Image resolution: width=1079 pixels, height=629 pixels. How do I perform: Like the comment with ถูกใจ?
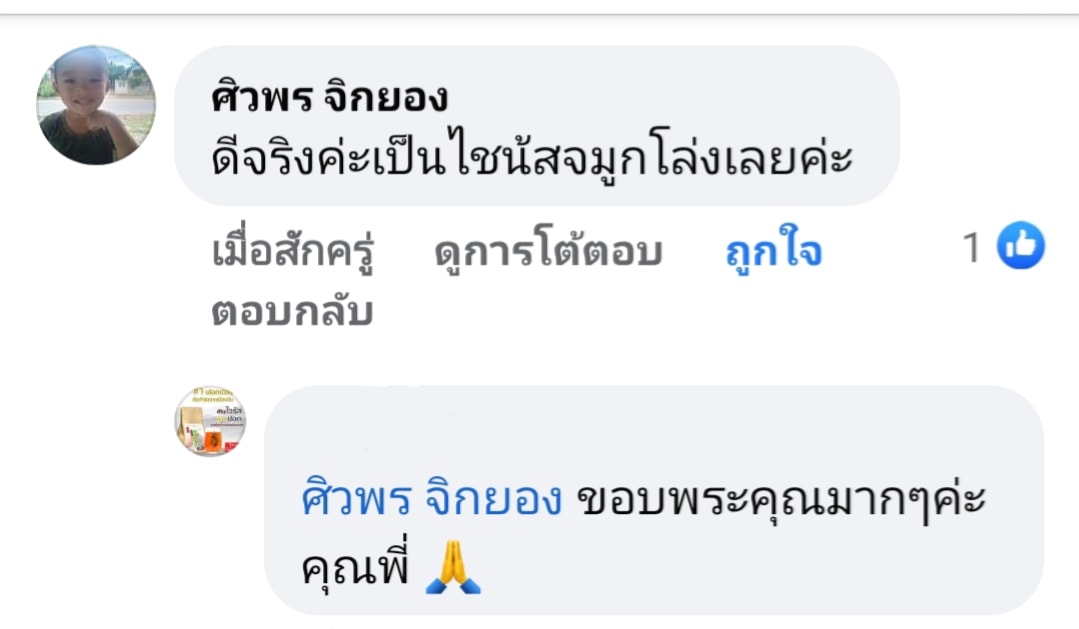tap(773, 252)
